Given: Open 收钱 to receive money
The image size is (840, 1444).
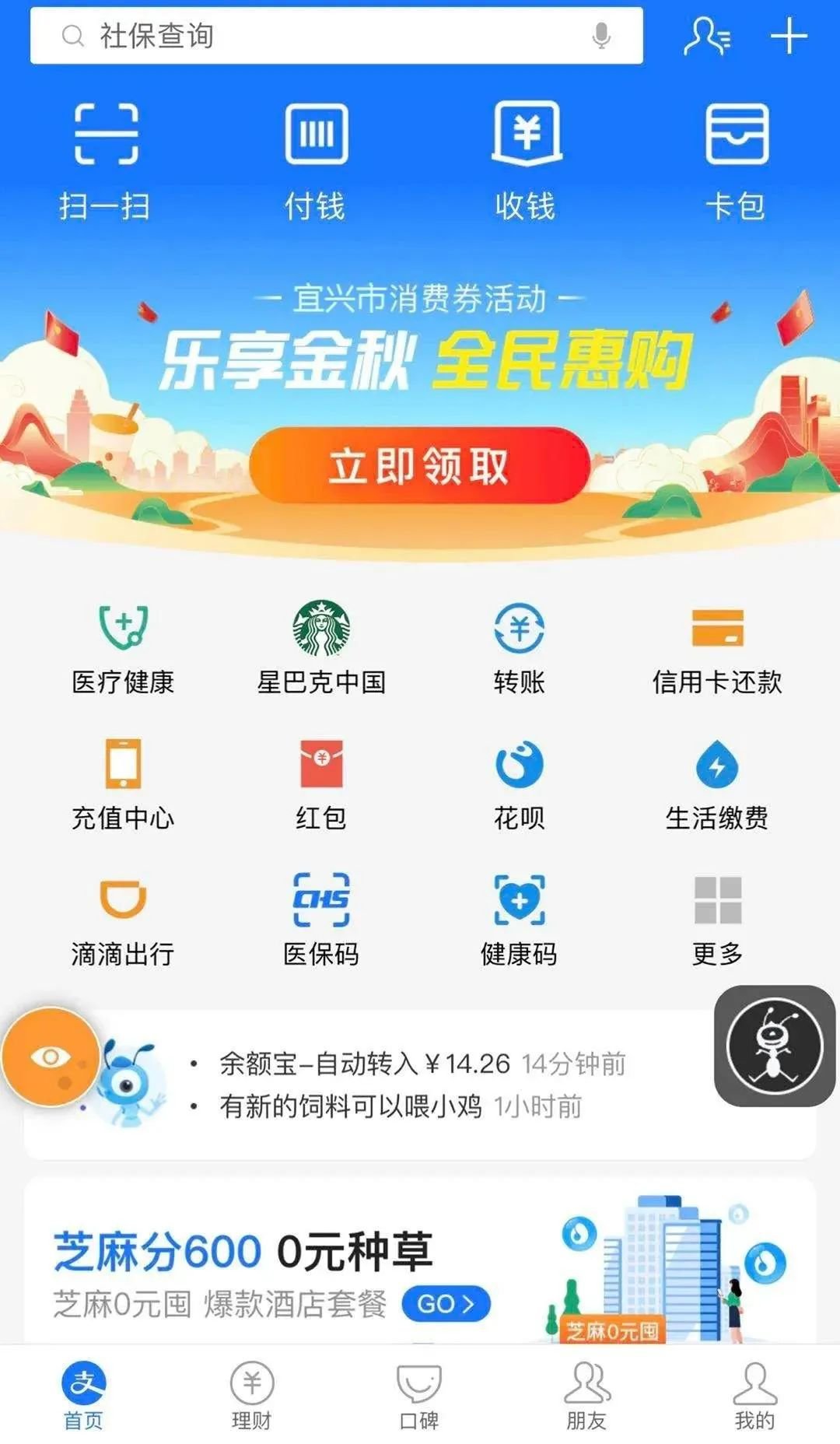Looking at the screenshot, I should pyautogui.click(x=527, y=161).
